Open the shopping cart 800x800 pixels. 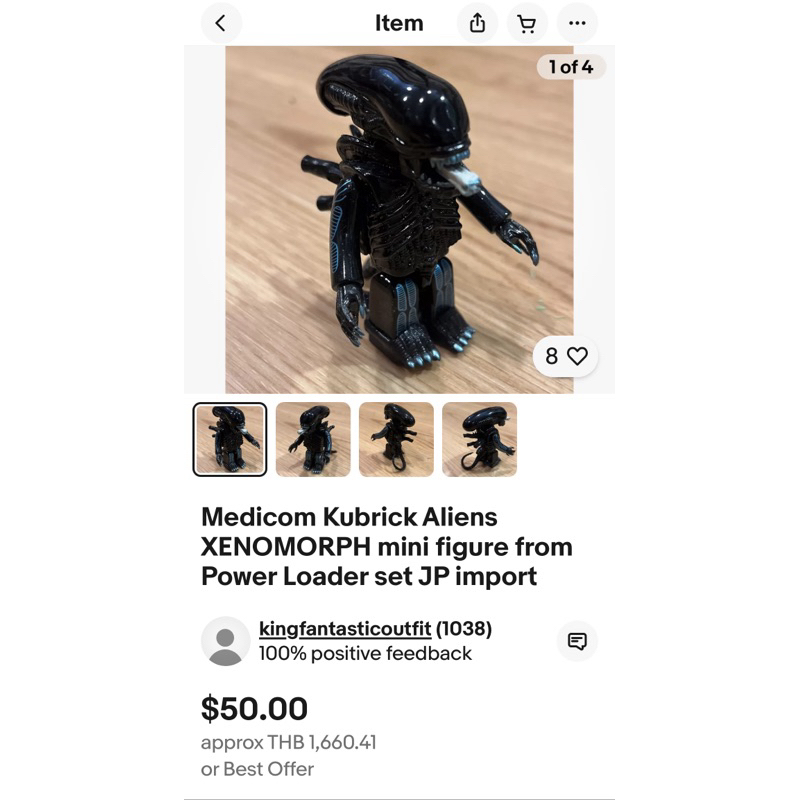(527, 23)
